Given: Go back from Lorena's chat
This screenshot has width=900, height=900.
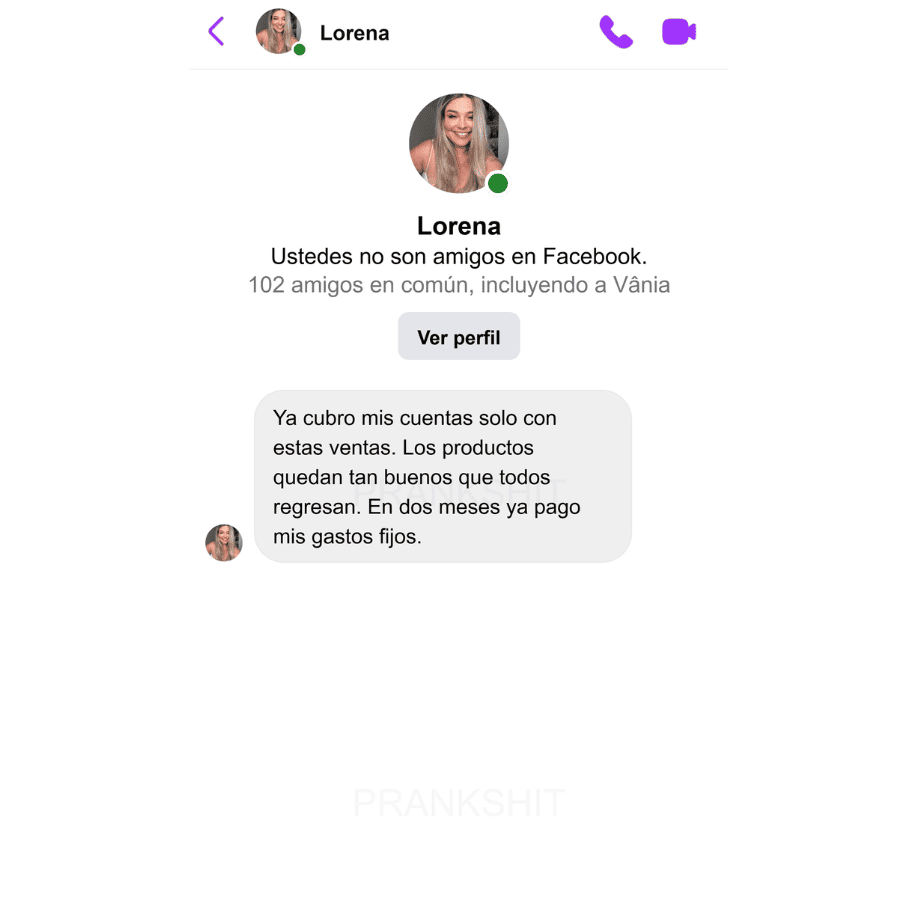Looking at the screenshot, I should (216, 32).
